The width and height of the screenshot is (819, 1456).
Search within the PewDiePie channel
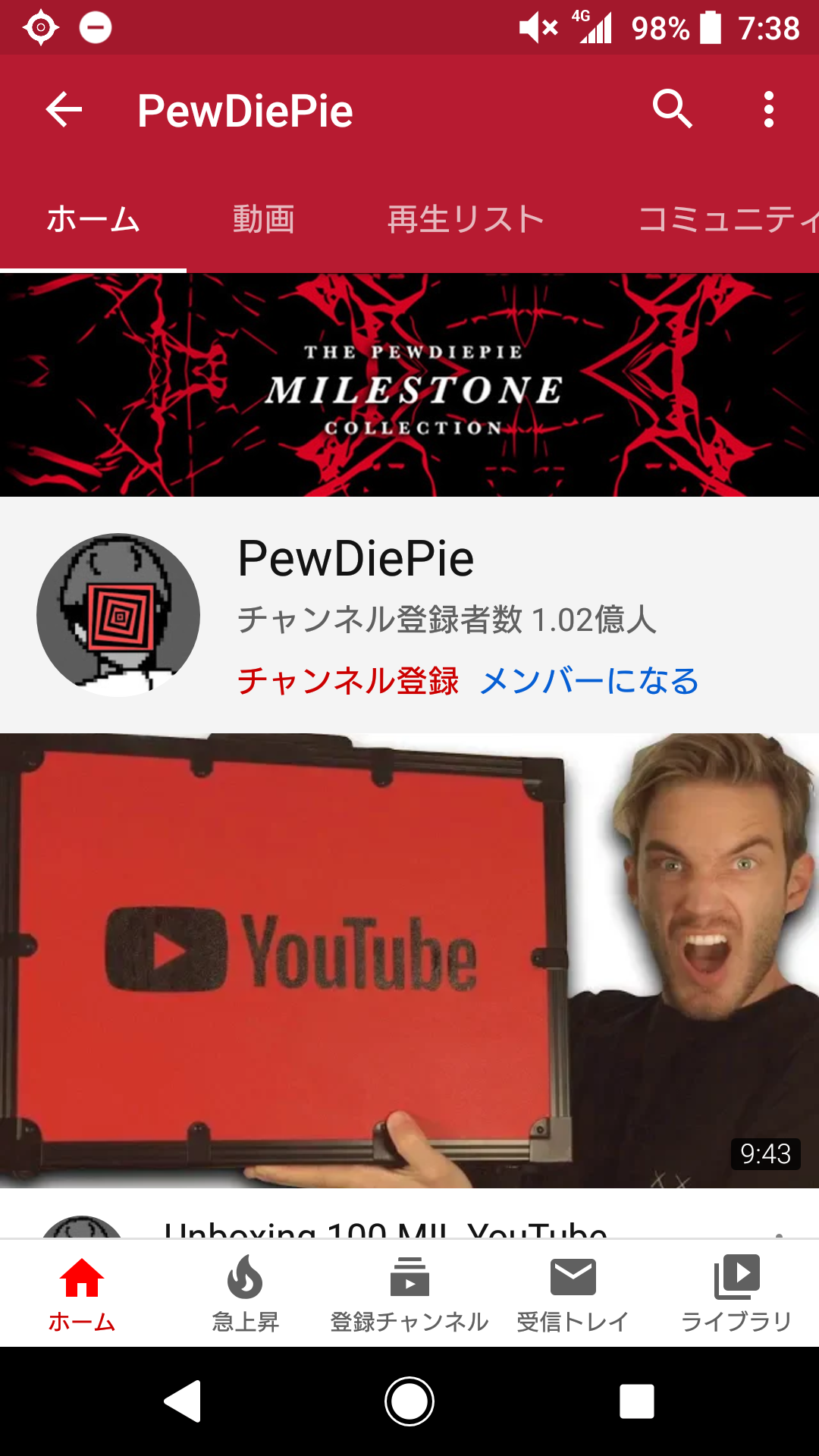(673, 109)
